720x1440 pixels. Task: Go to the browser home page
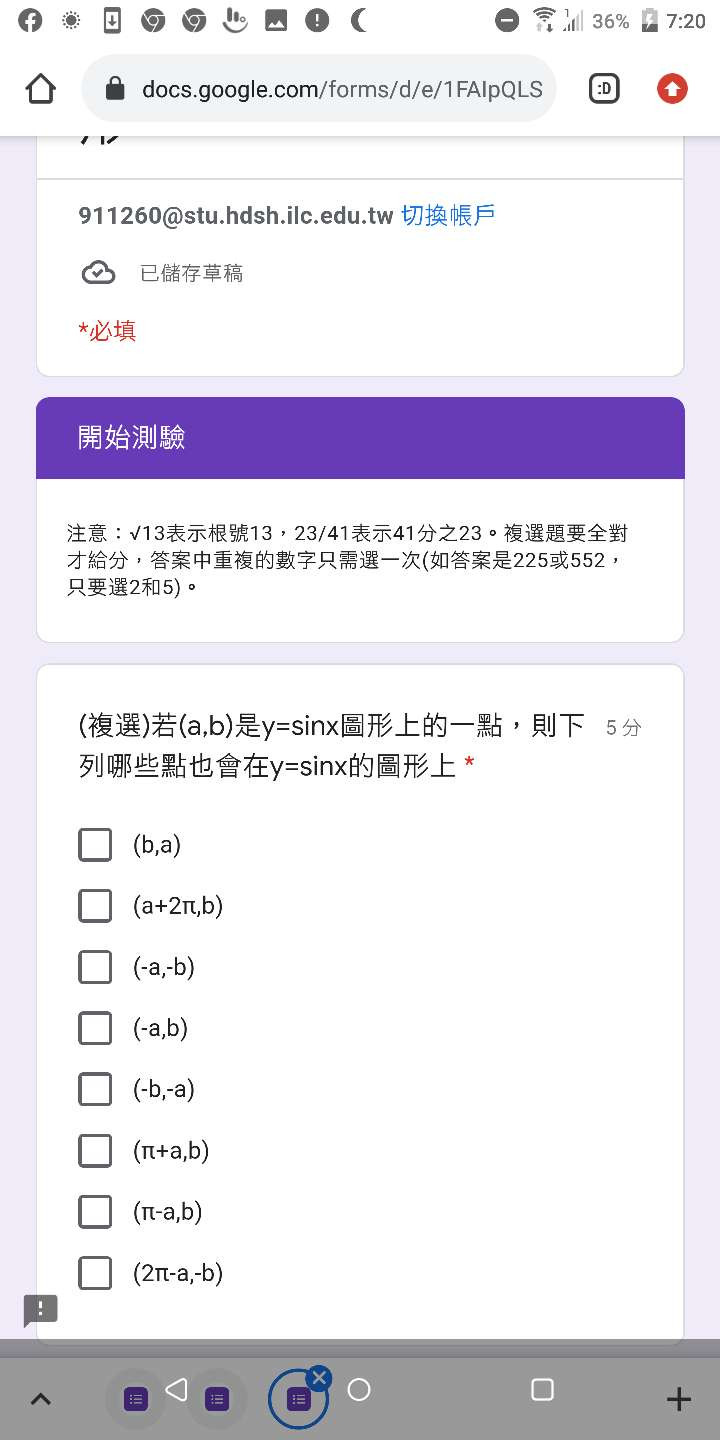coord(41,90)
